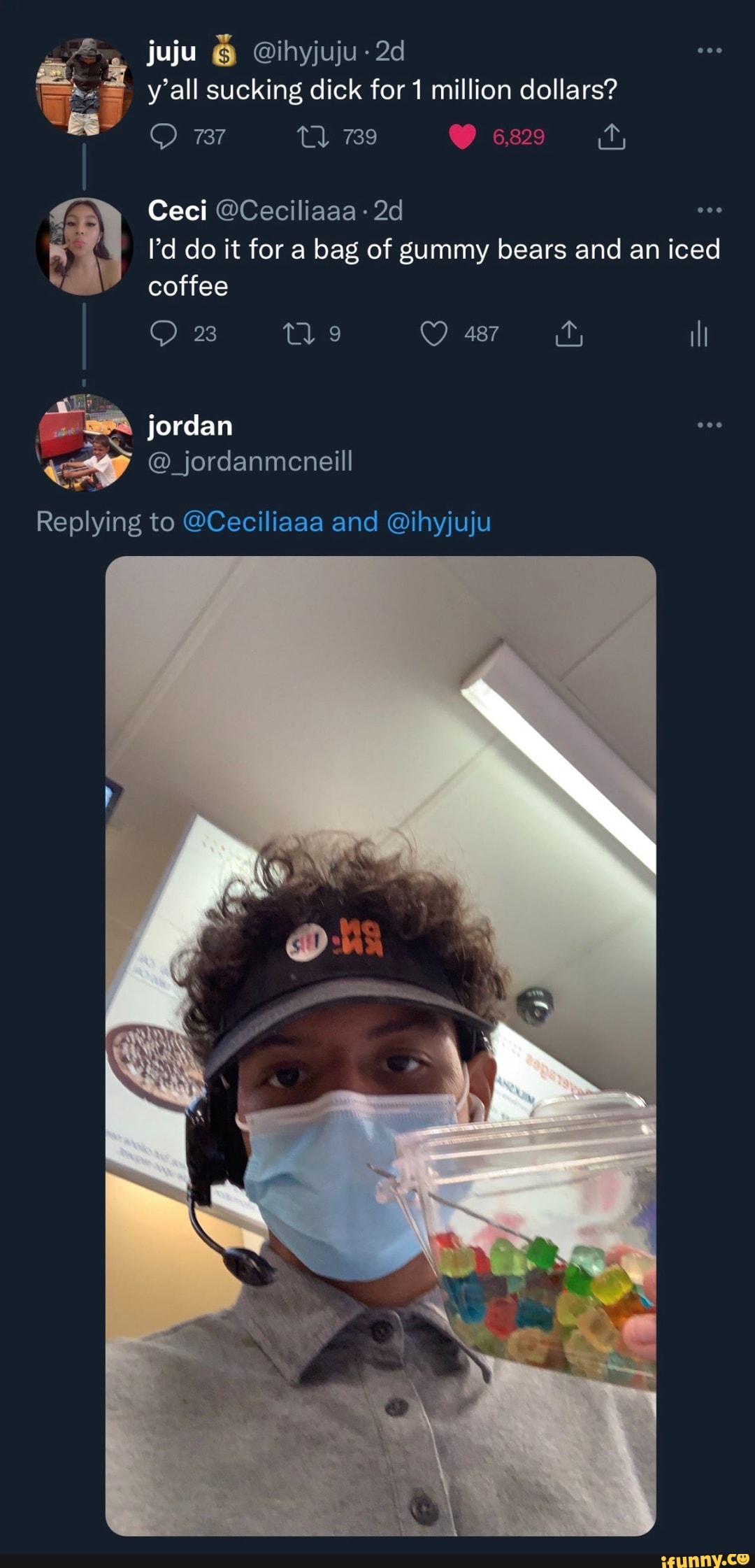
Task: Share juju's tweet
Action: coord(611,137)
